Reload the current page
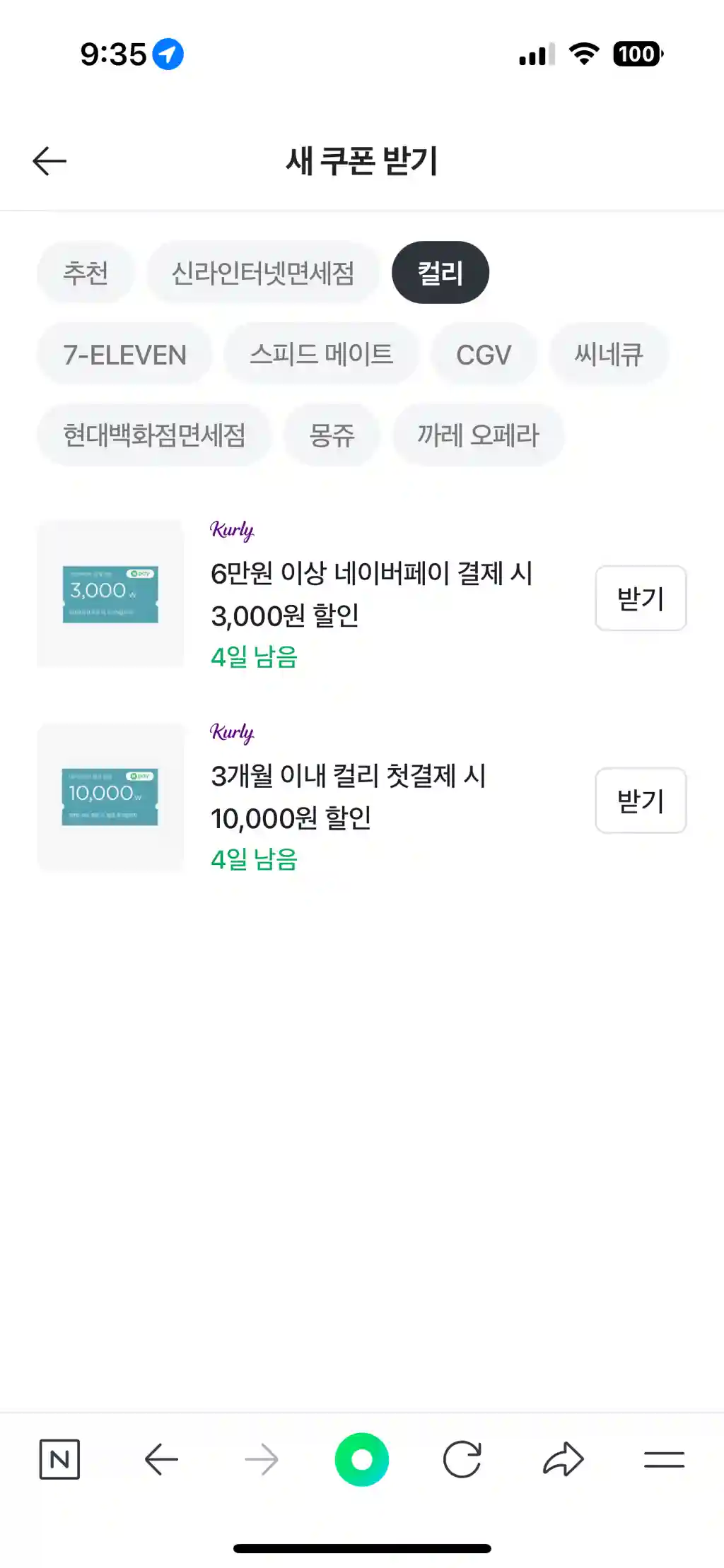This screenshot has height=1568, width=724. click(462, 1459)
